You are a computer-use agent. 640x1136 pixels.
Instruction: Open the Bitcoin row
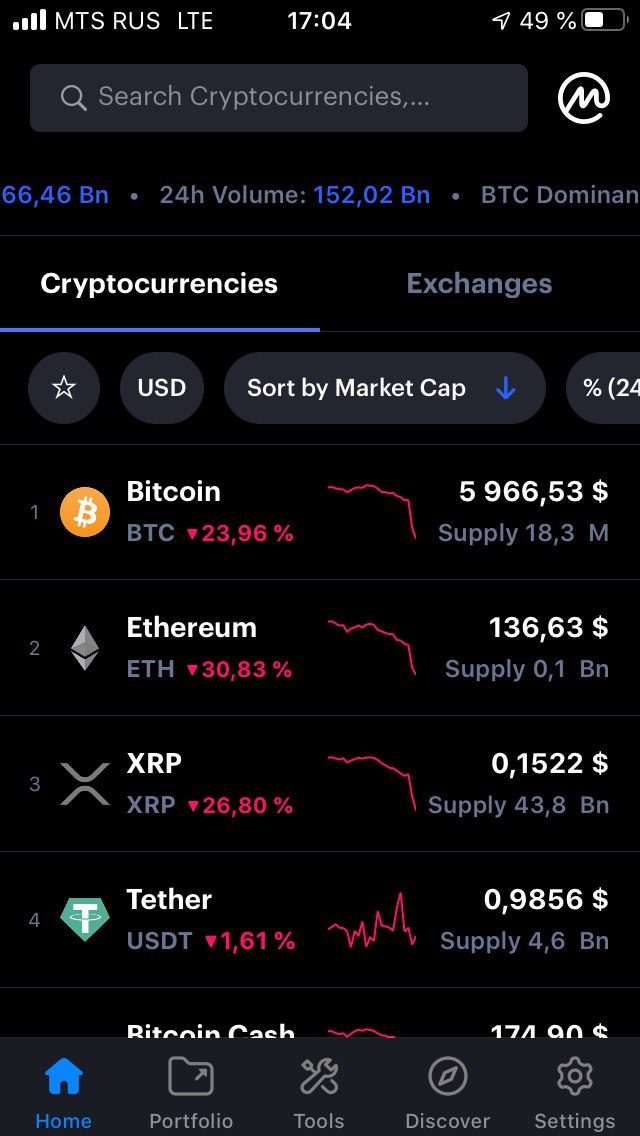(x=320, y=512)
